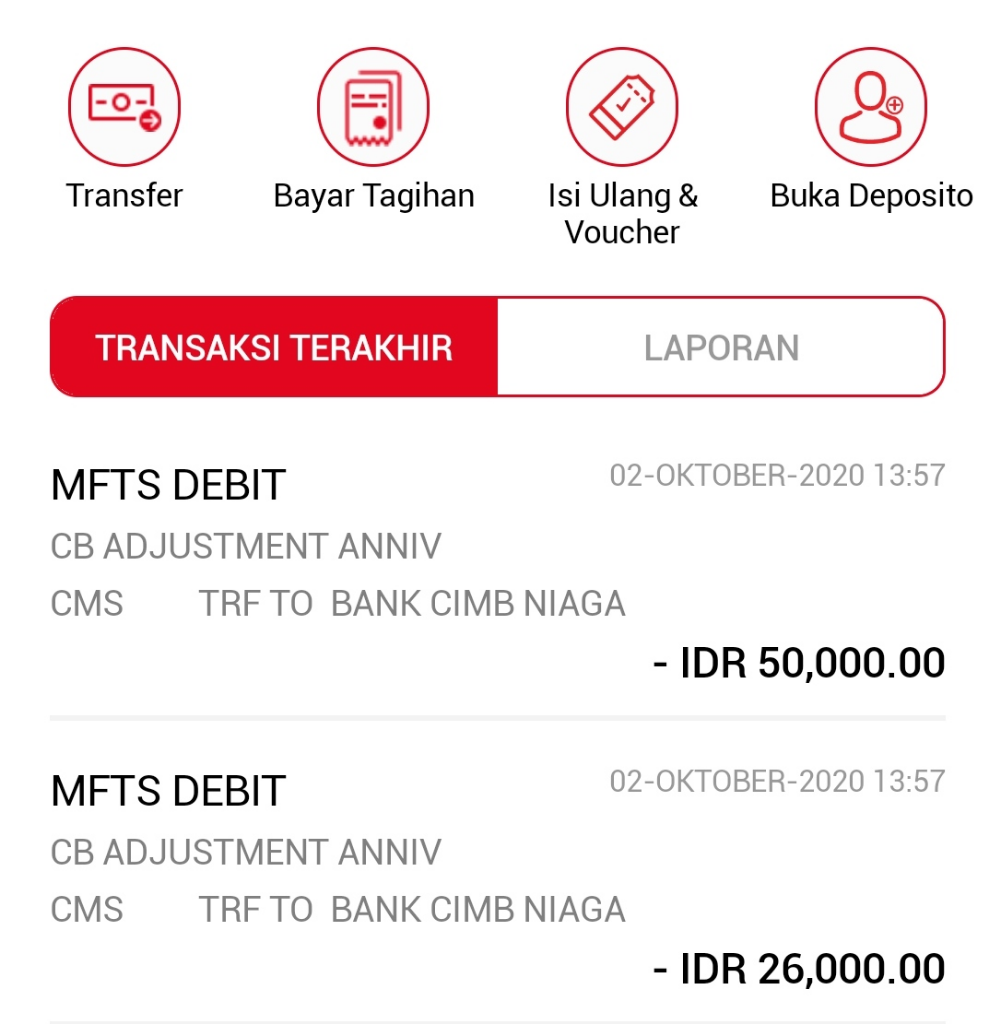
Task: Tap the Buka Deposito label text
Action: coord(870,196)
